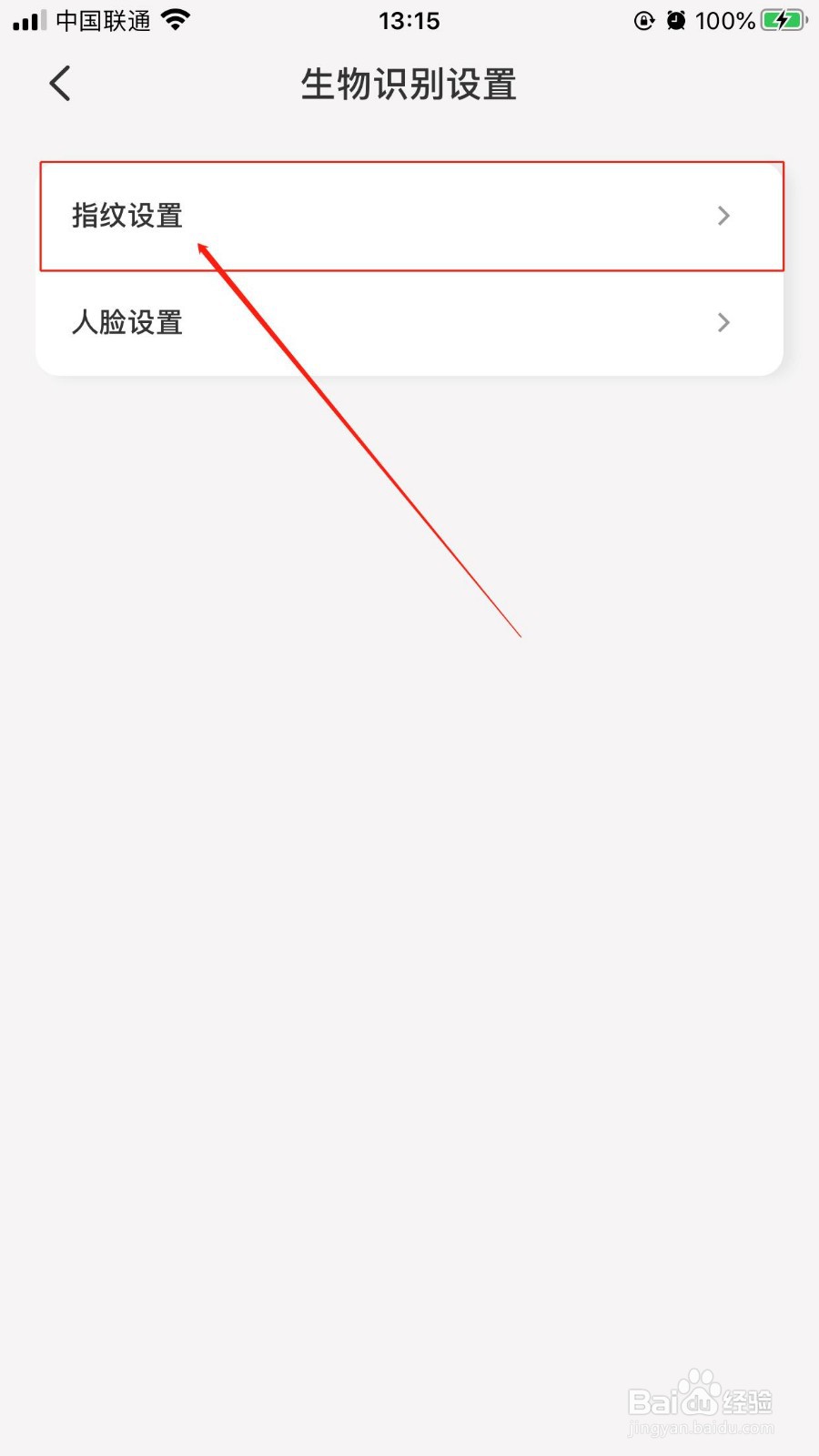Open 指纹设置 fingerprint settings
This screenshot has width=819, height=1456.
pos(127,216)
